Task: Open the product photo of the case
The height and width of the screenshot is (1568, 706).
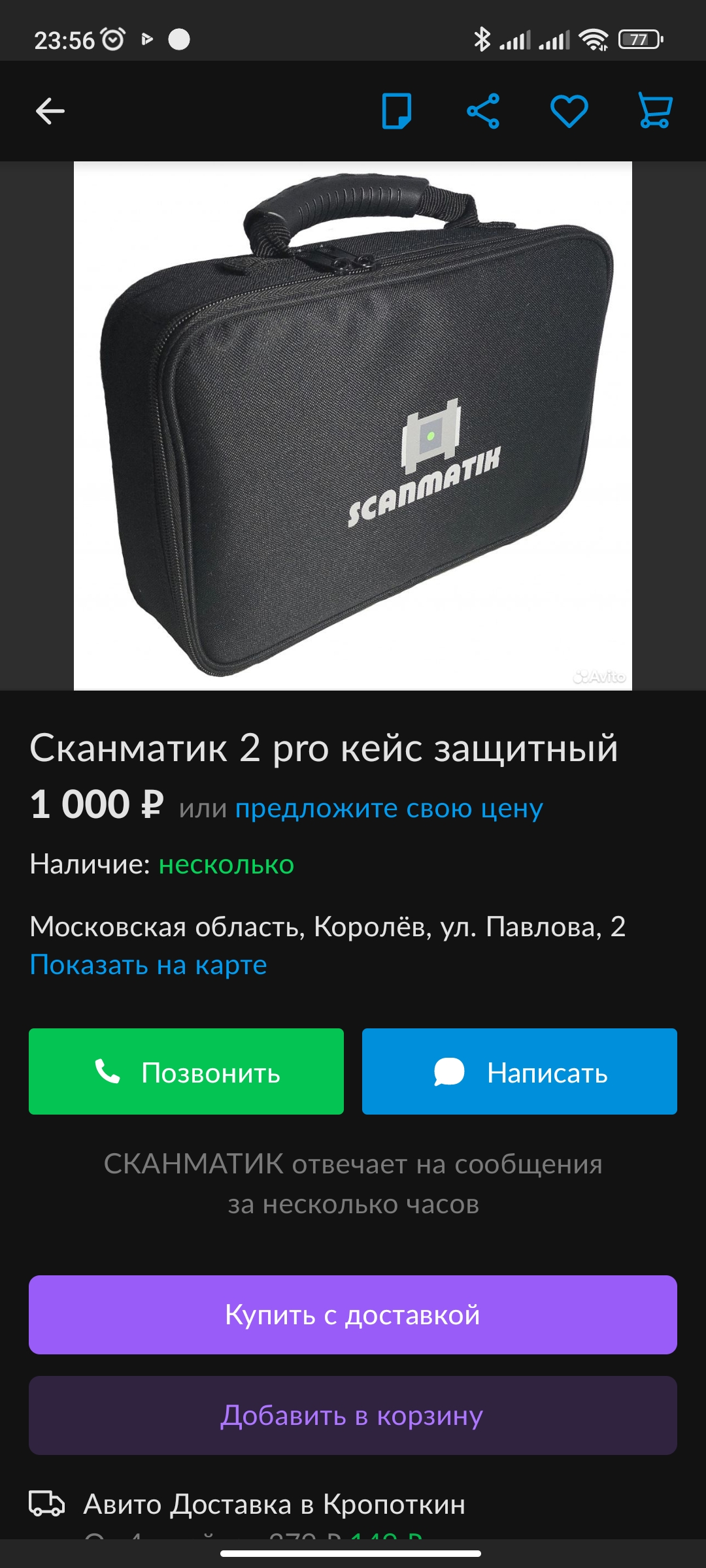Action: click(353, 425)
